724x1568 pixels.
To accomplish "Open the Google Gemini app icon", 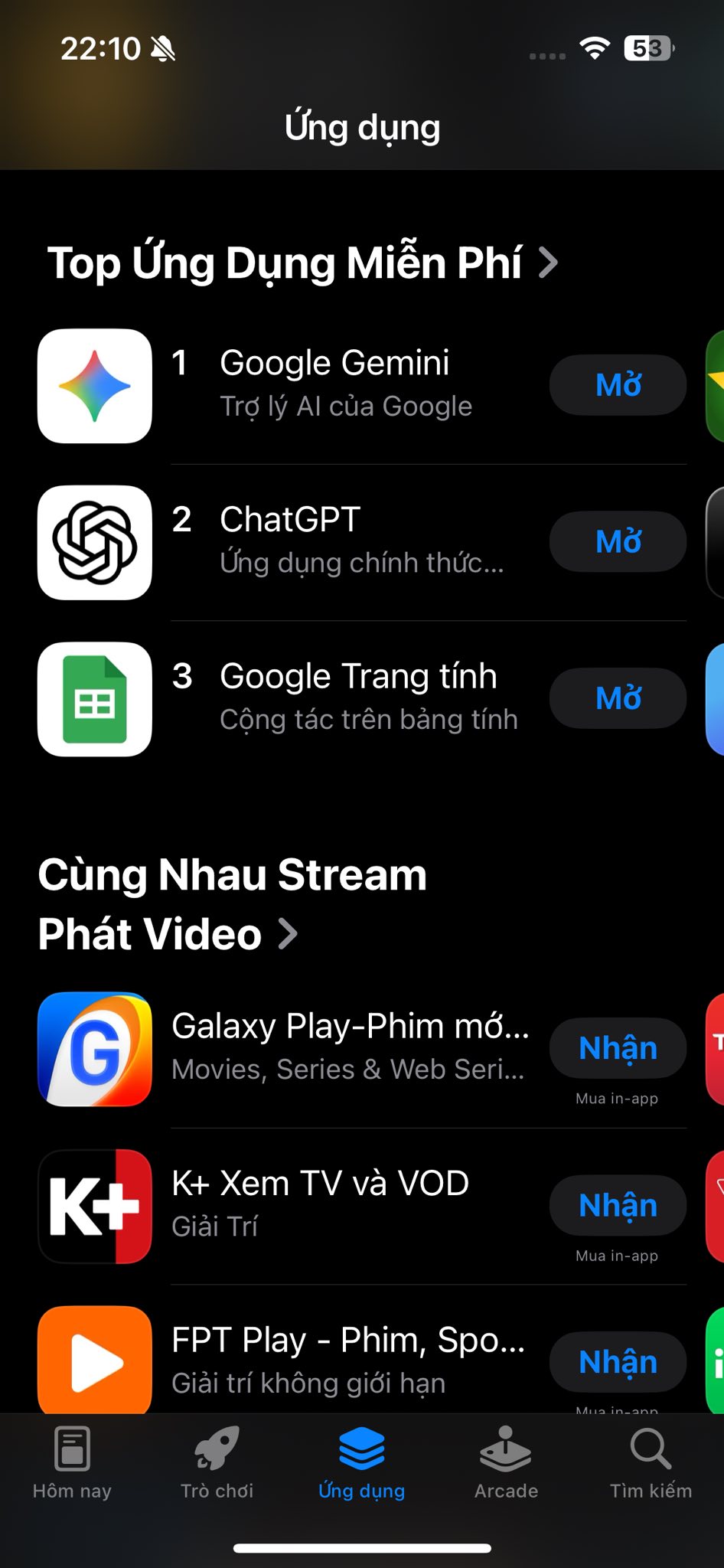I will point(94,385).
